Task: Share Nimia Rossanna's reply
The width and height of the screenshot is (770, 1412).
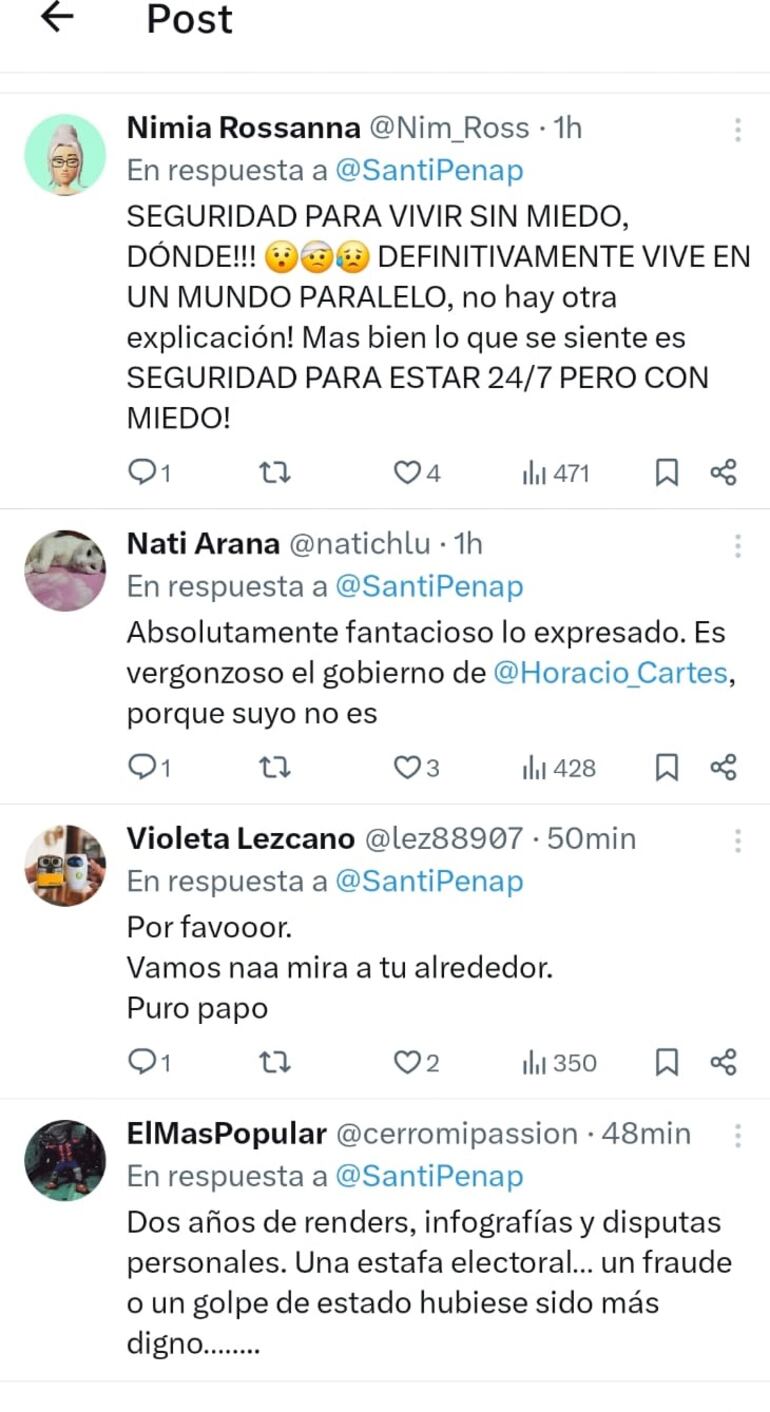Action: point(723,473)
